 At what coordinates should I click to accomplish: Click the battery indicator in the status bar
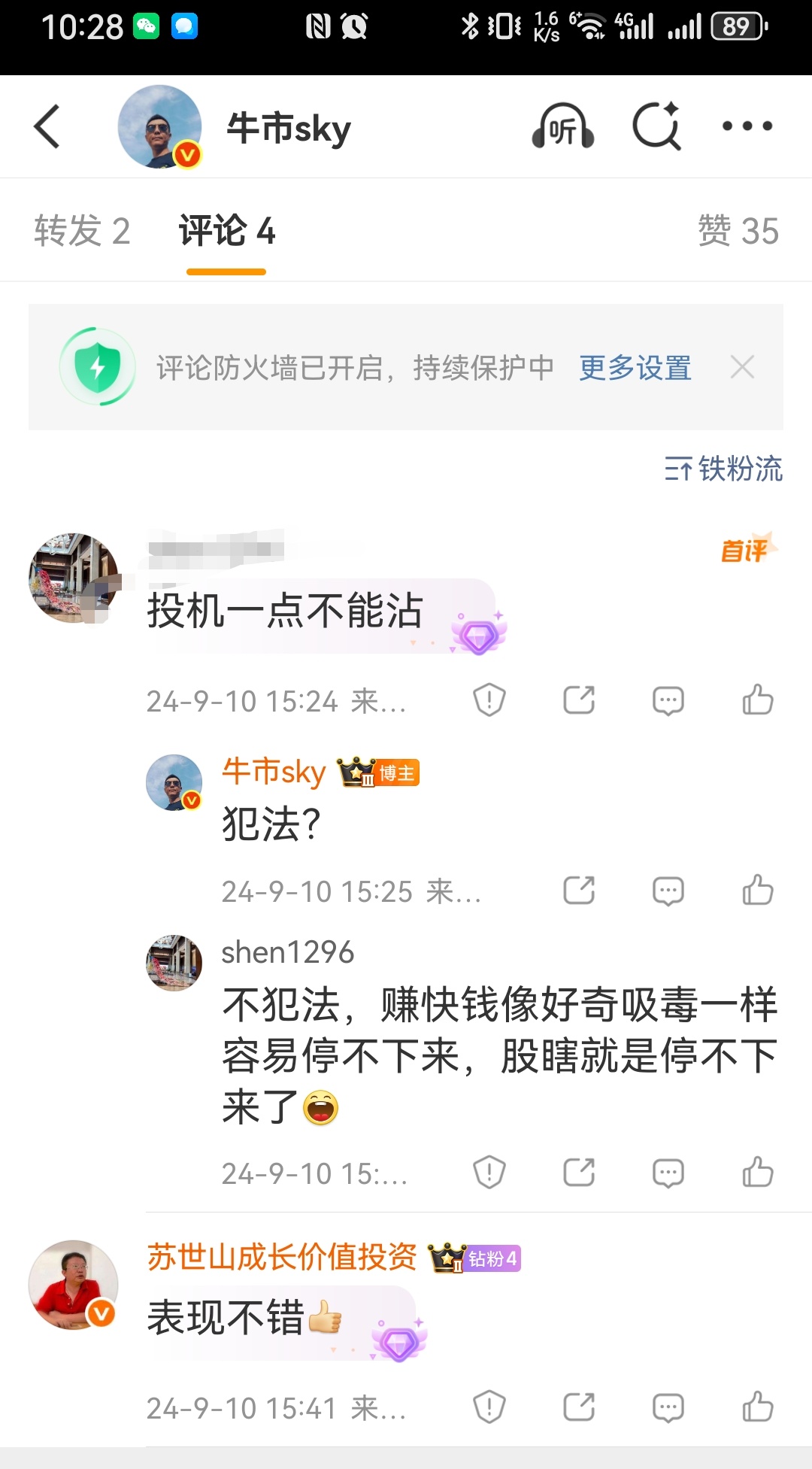click(735, 25)
